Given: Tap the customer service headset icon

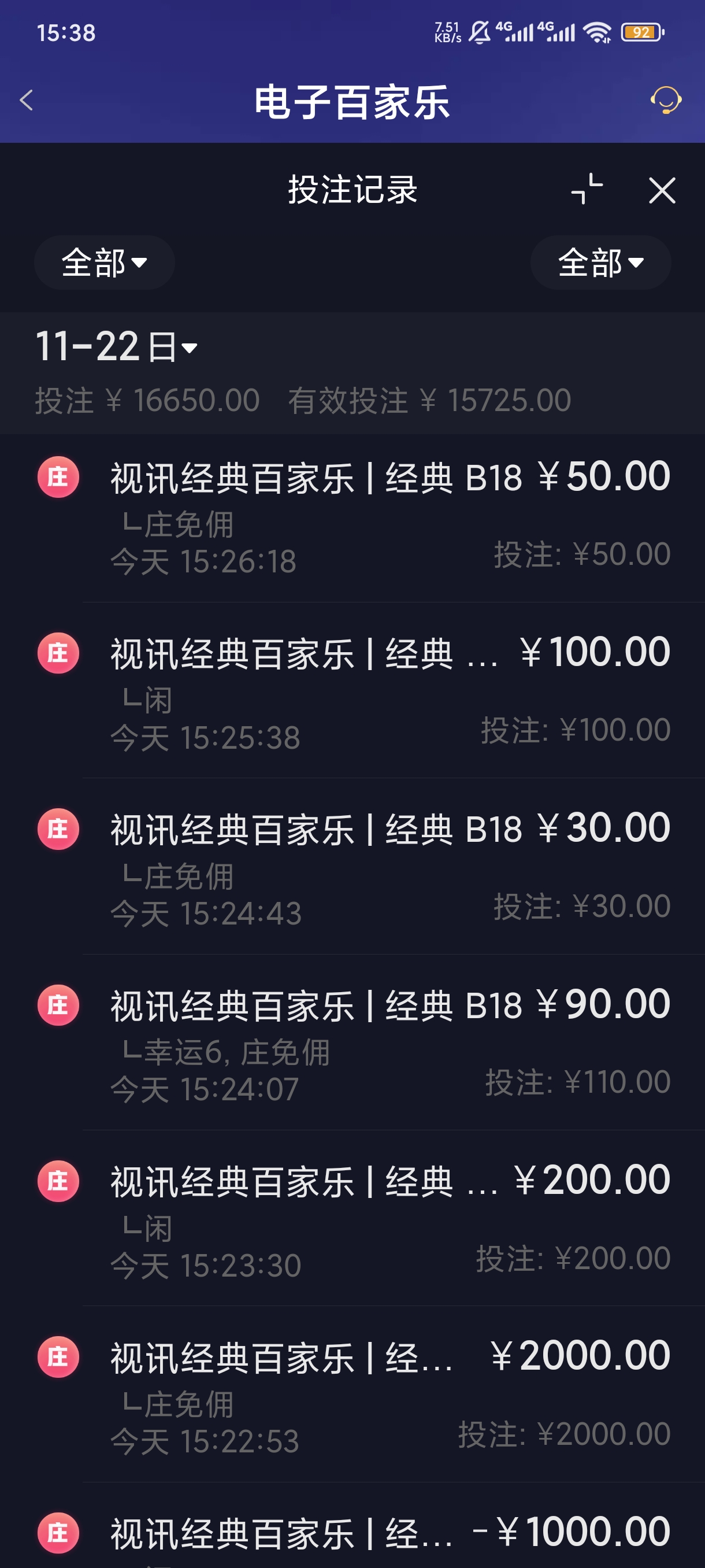Looking at the screenshot, I should pos(666,101).
